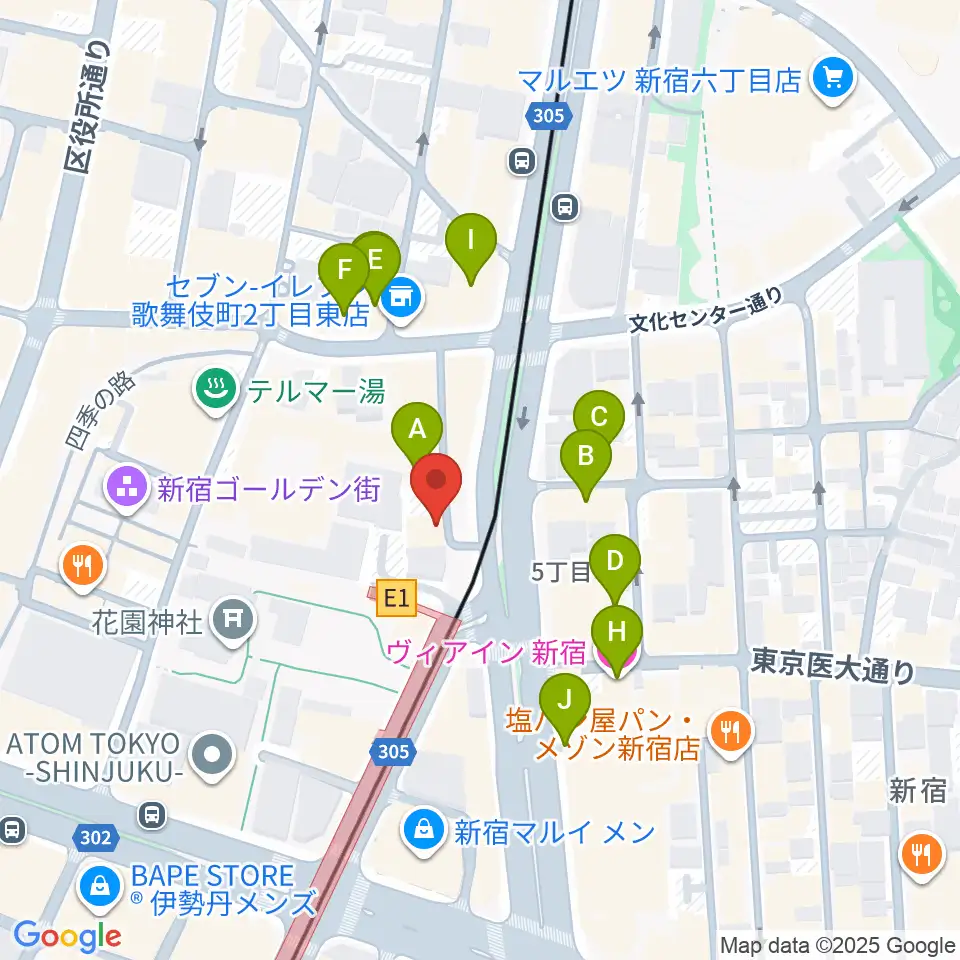
Task: Tap green marker H
Action: pyautogui.click(x=617, y=632)
